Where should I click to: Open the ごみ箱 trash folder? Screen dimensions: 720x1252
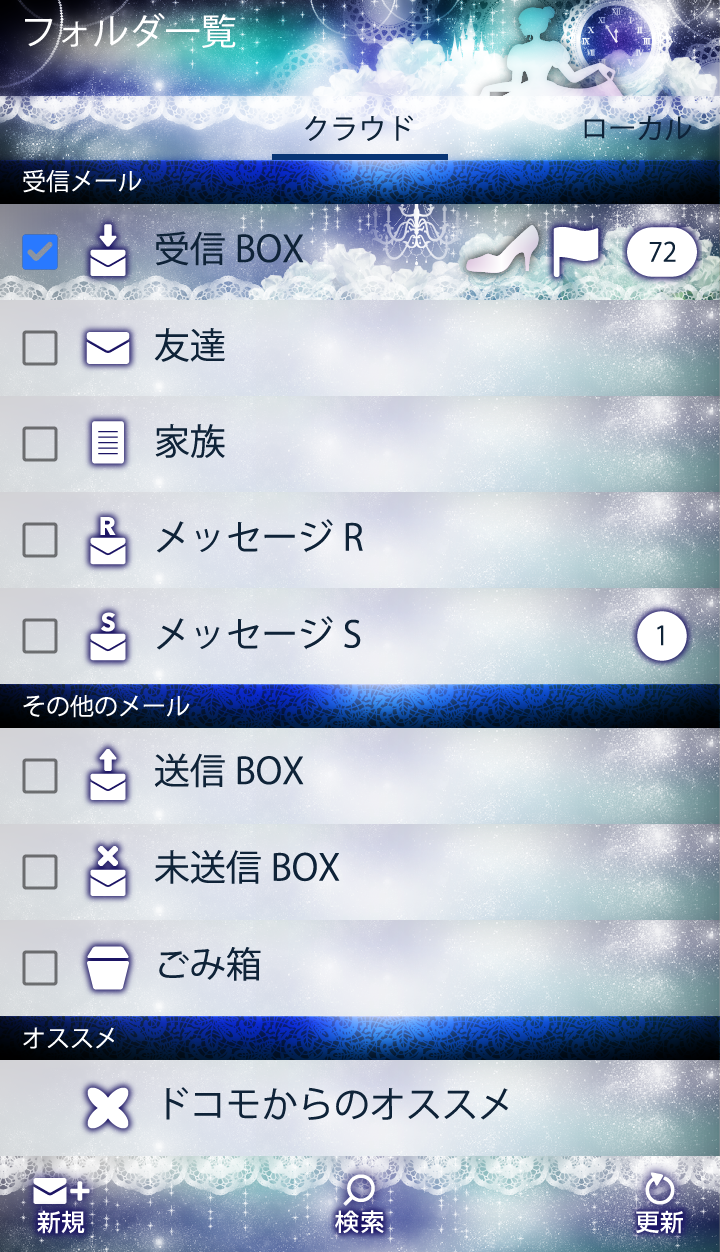[x=208, y=967]
